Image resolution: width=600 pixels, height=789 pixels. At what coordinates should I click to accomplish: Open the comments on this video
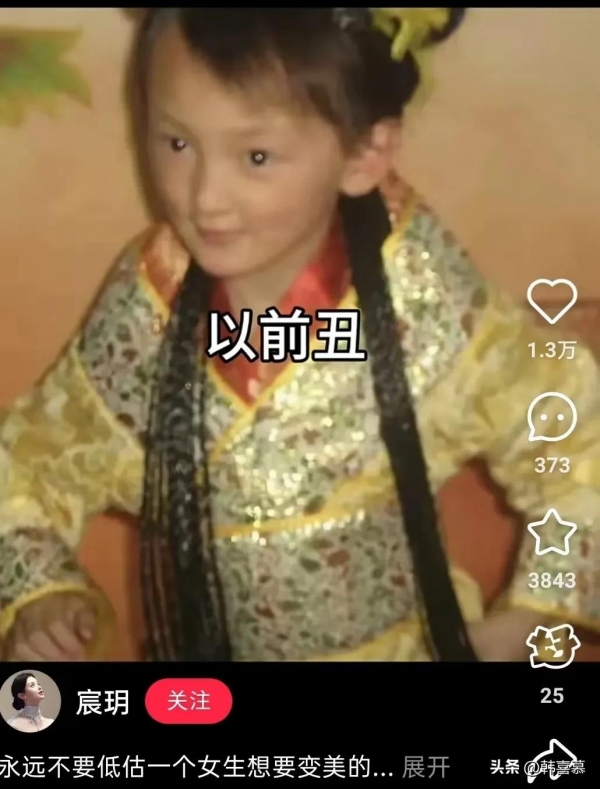coord(552,417)
